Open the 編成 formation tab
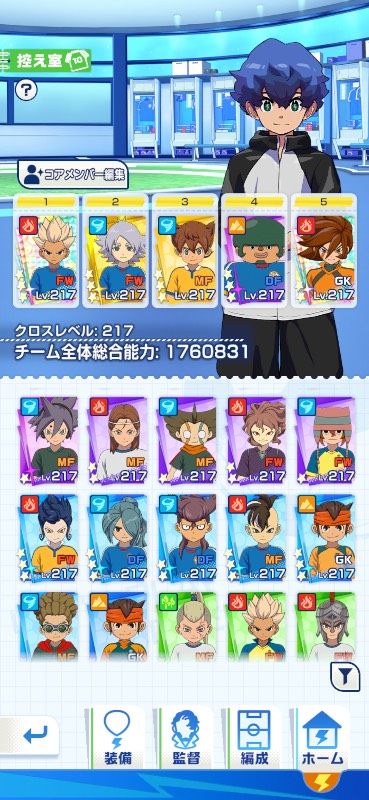The width and height of the screenshot is (369, 800). coord(254,736)
